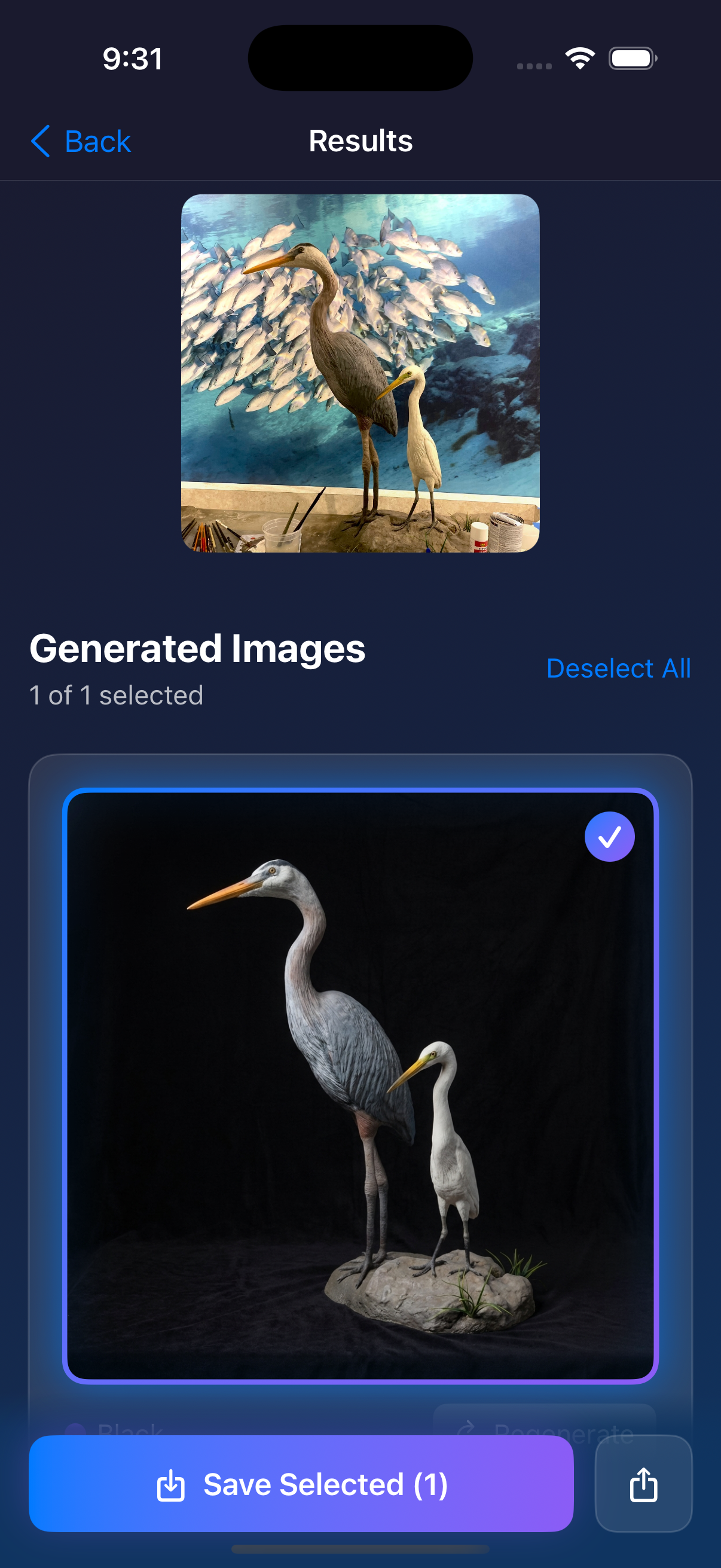Open the share icon button

pos(643,1484)
